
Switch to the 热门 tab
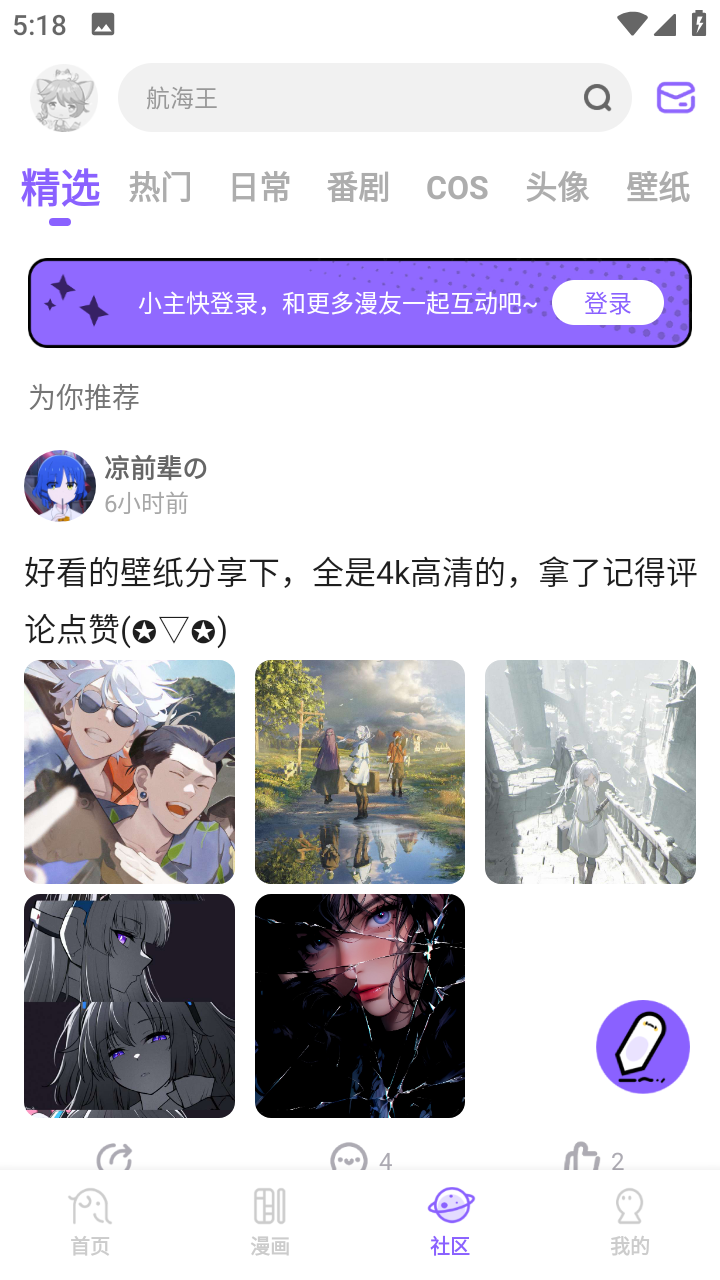coord(160,187)
